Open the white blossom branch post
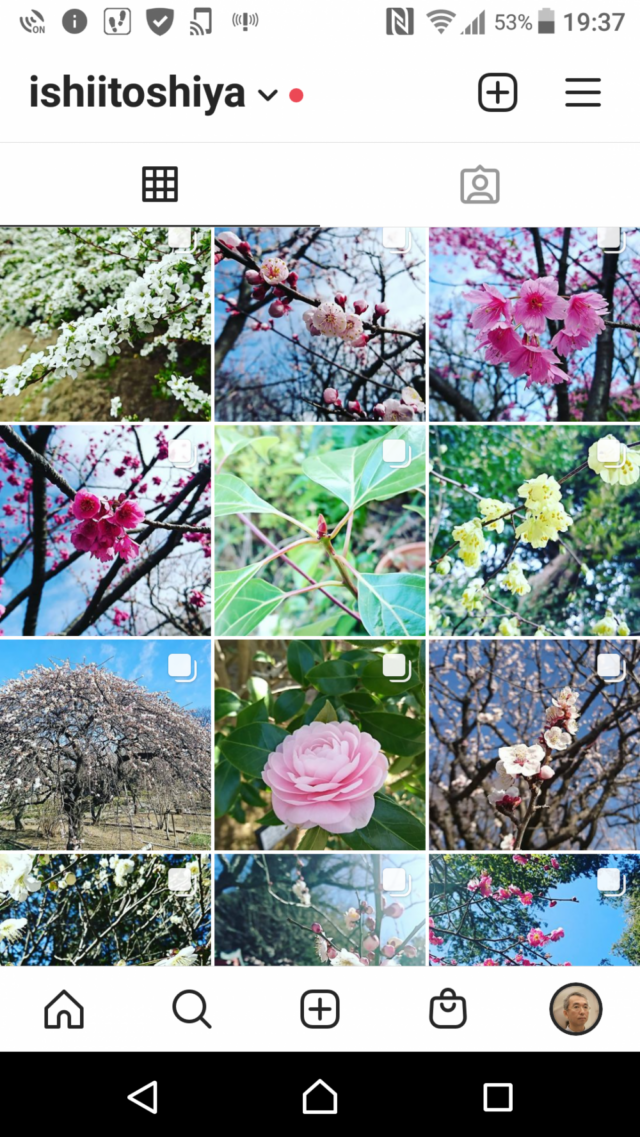 click(x=105, y=324)
